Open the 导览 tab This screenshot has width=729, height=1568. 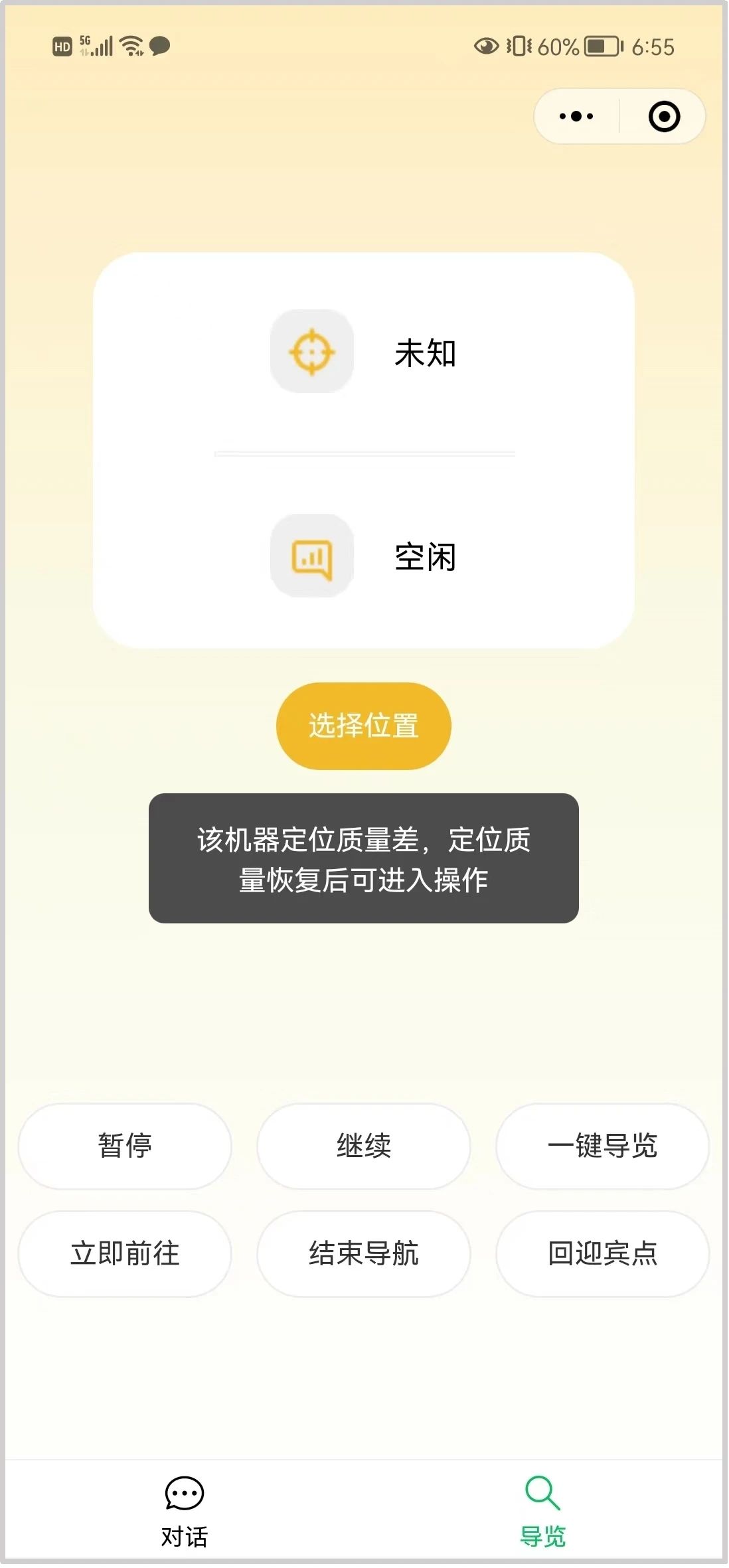pos(542,1512)
